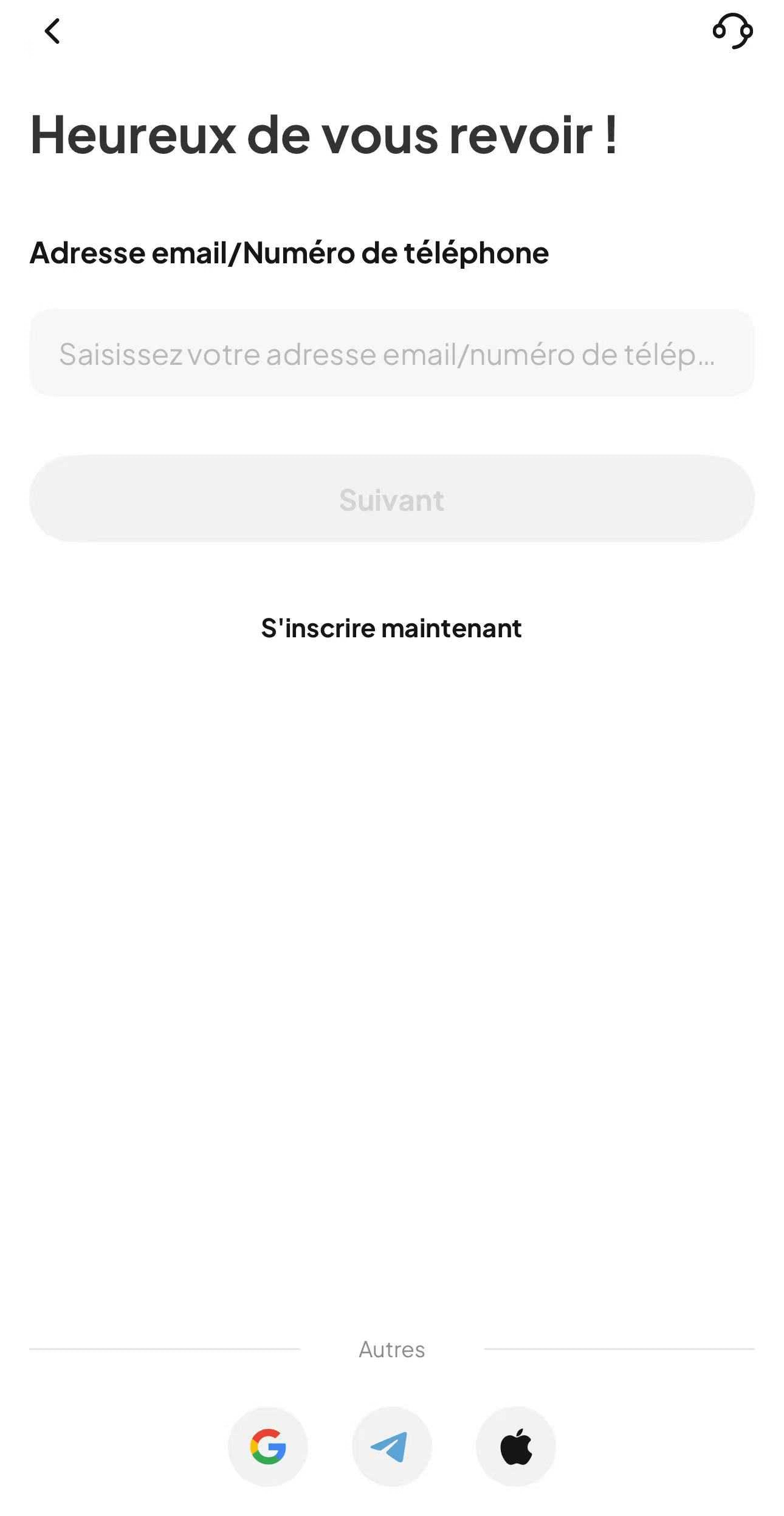784x1516 pixels.
Task: Tap the Suivant button
Action: point(391,499)
